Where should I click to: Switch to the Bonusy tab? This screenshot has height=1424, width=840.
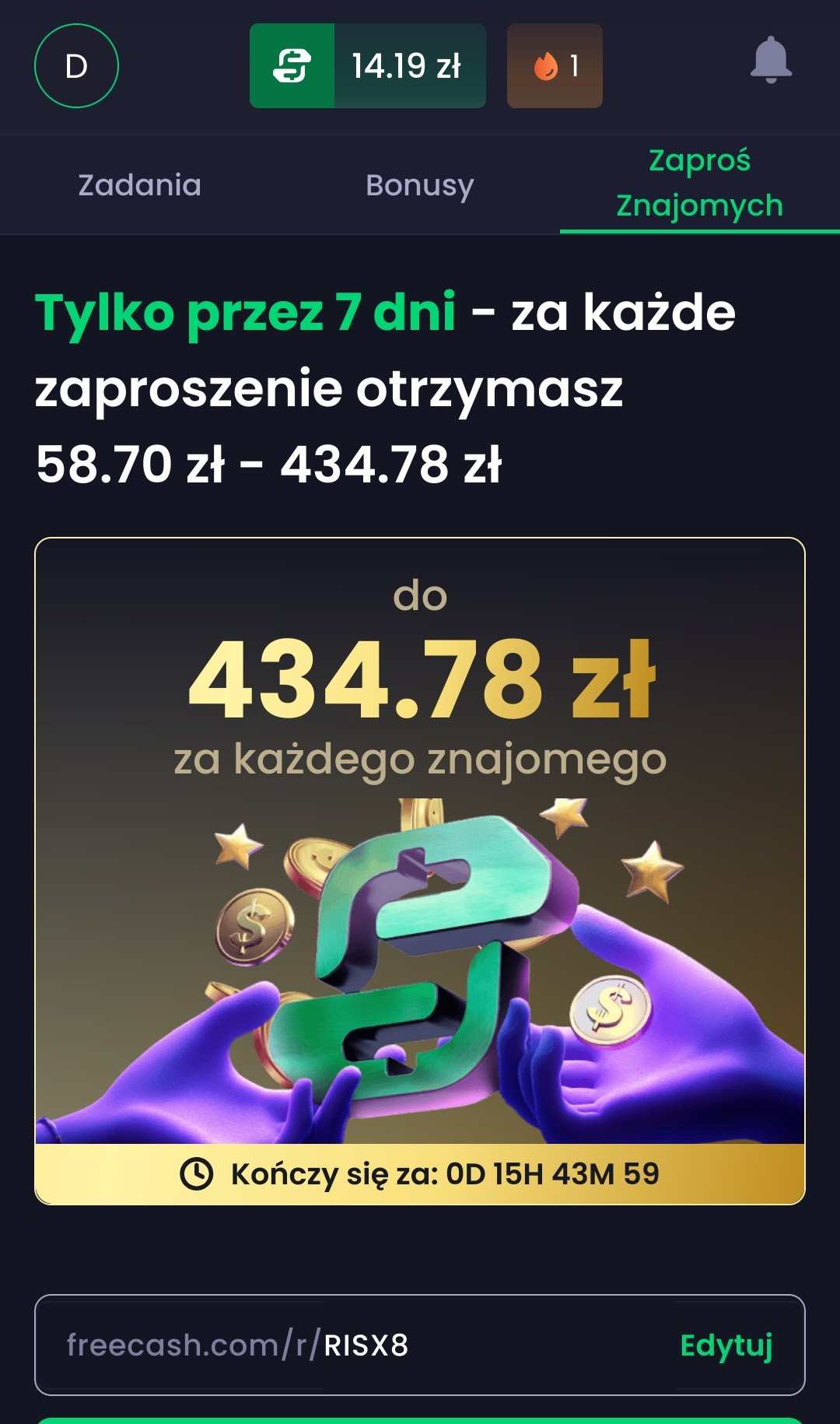(420, 185)
